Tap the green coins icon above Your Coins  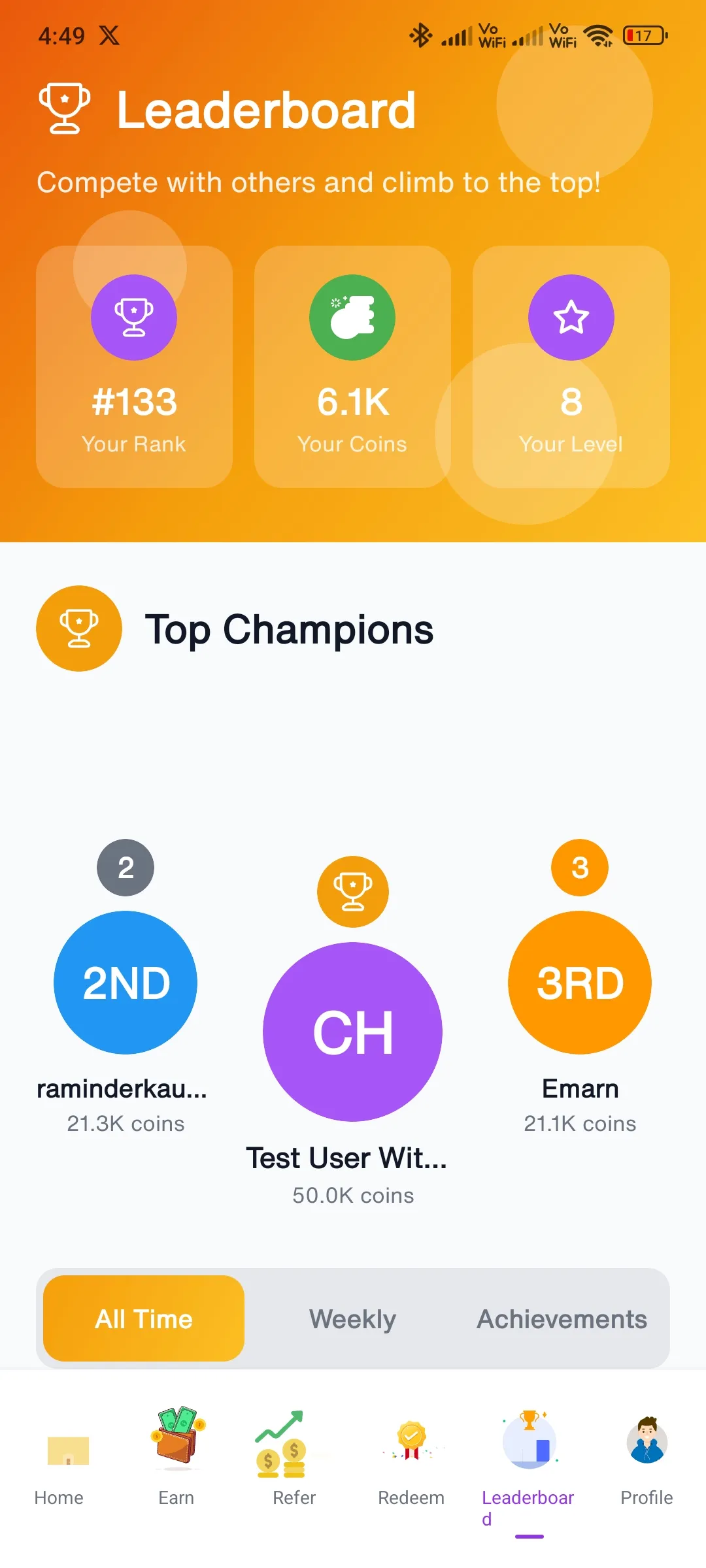tap(352, 318)
